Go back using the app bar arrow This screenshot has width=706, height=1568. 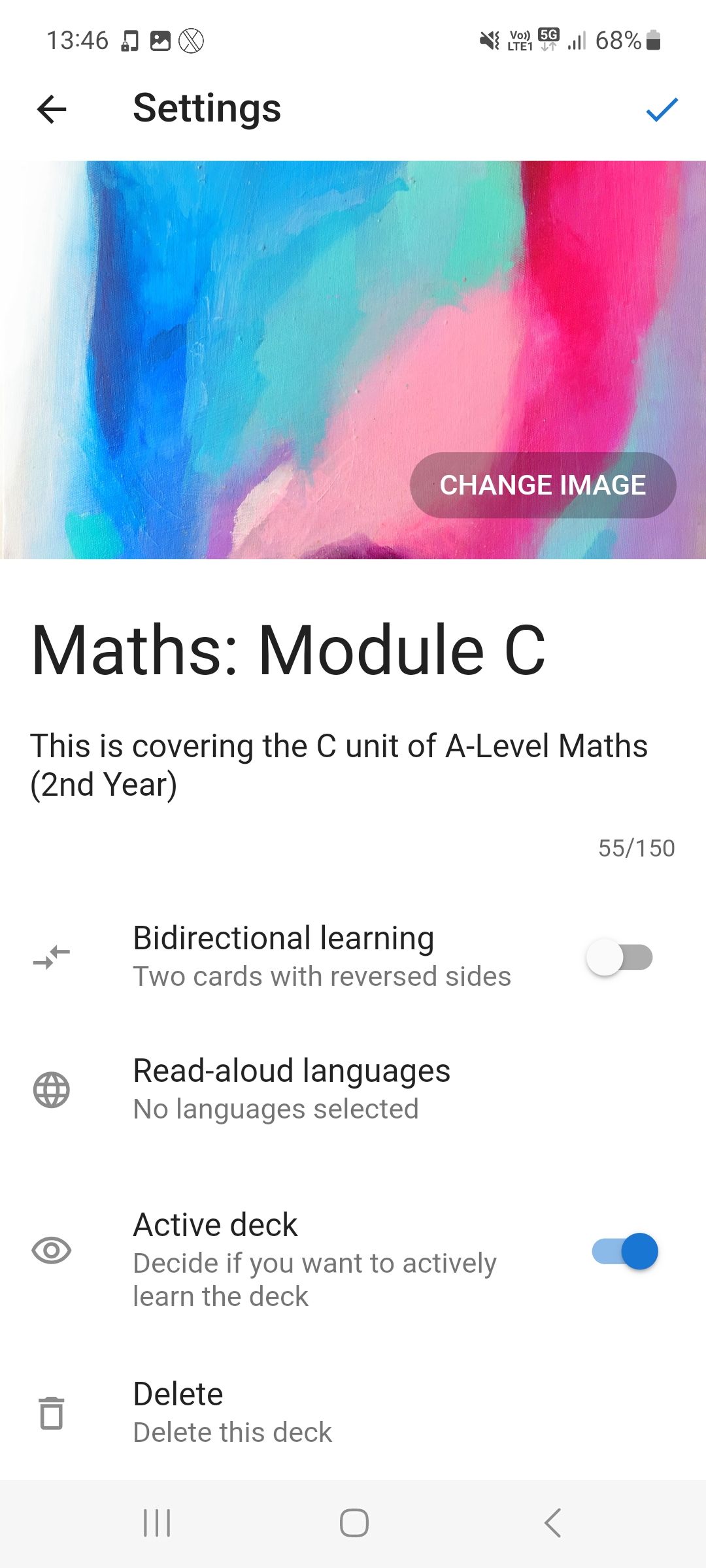[52, 109]
